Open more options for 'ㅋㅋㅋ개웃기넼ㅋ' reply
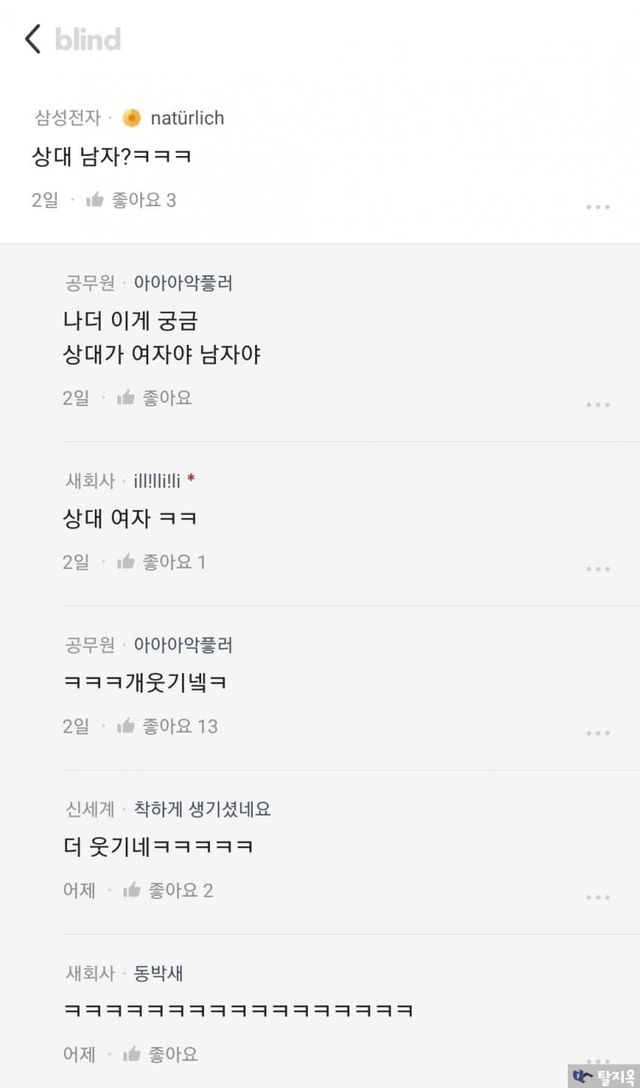The width and height of the screenshot is (640, 1088). (598, 733)
